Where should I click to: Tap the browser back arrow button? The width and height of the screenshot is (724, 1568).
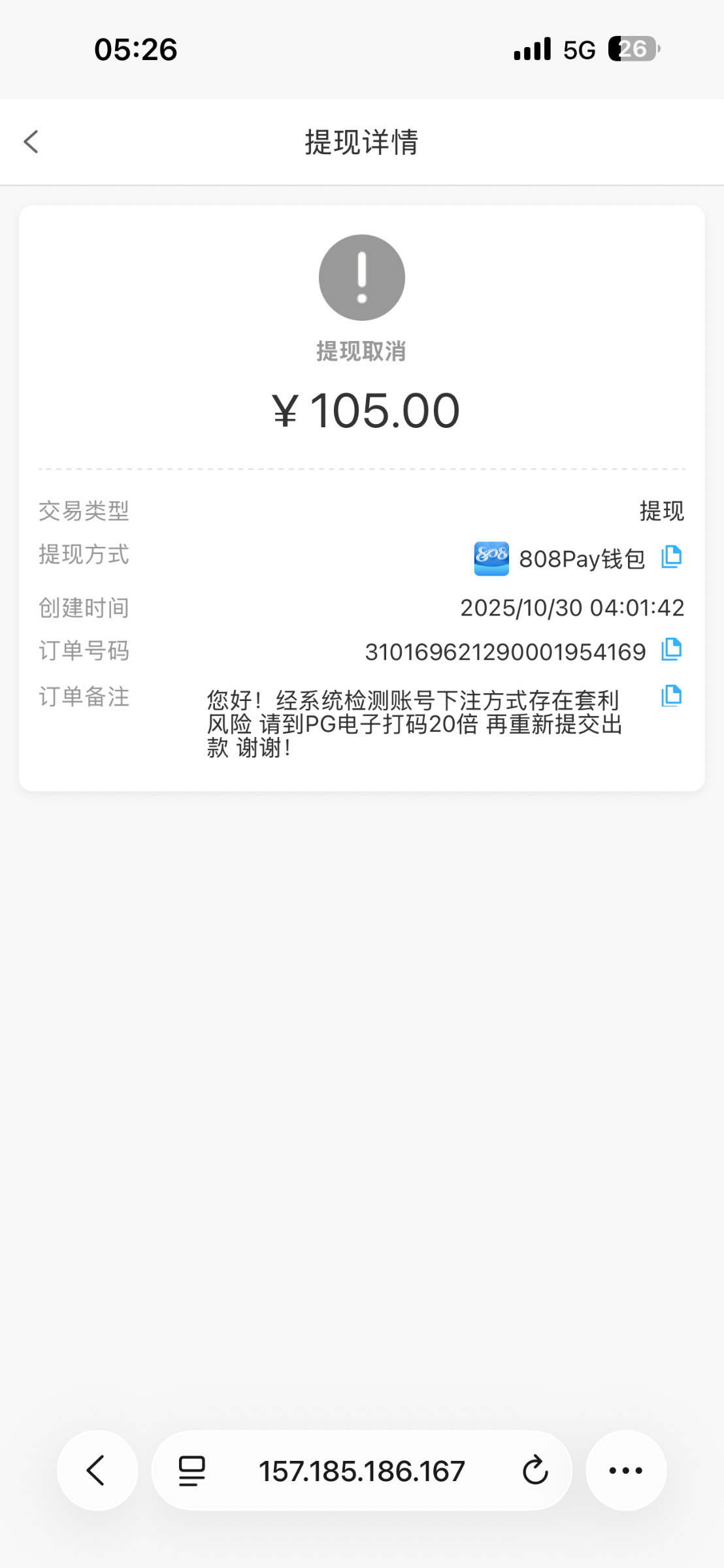pyautogui.click(x=97, y=1471)
